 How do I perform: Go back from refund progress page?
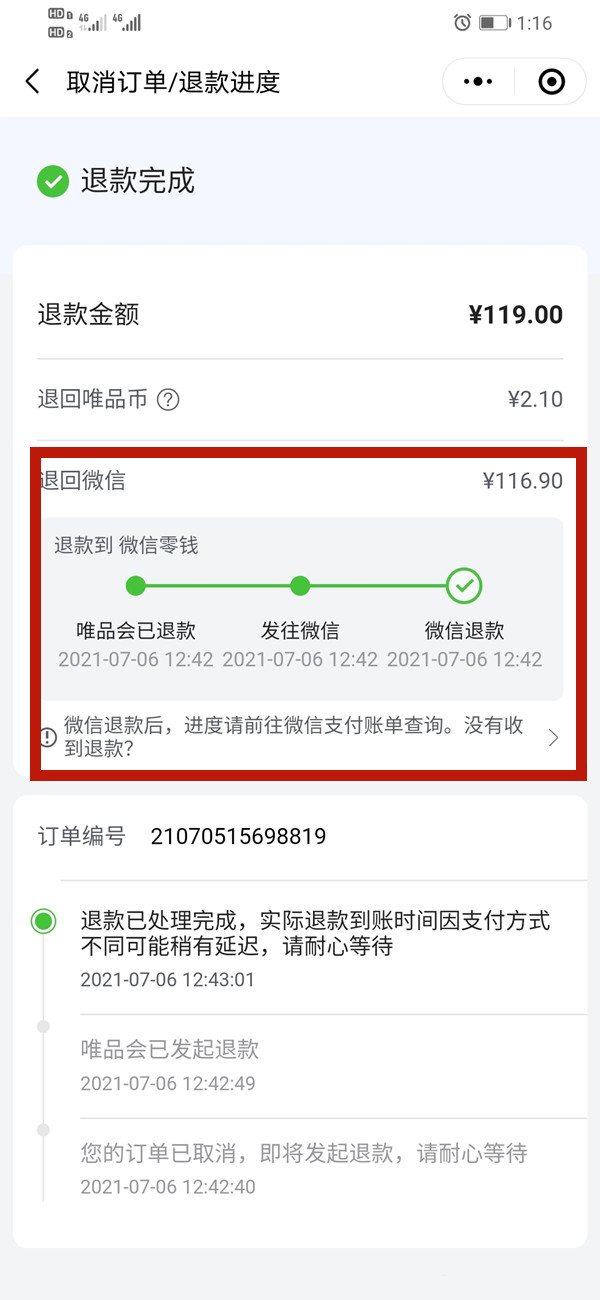click(x=33, y=82)
